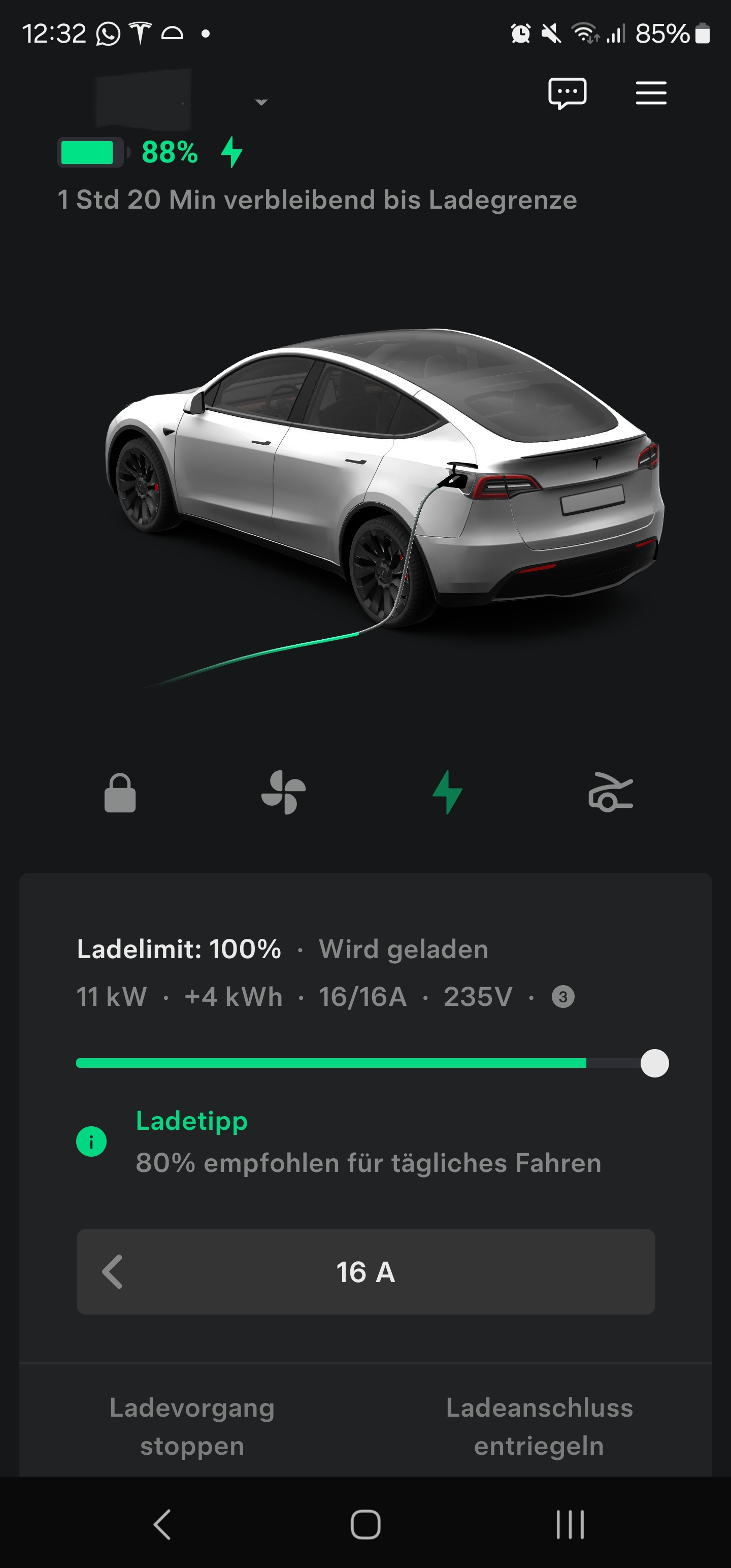Open the charging bolt shortcut
Image resolution: width=731 pixels, height=1568 pixels.
click(x=447, y=793)
